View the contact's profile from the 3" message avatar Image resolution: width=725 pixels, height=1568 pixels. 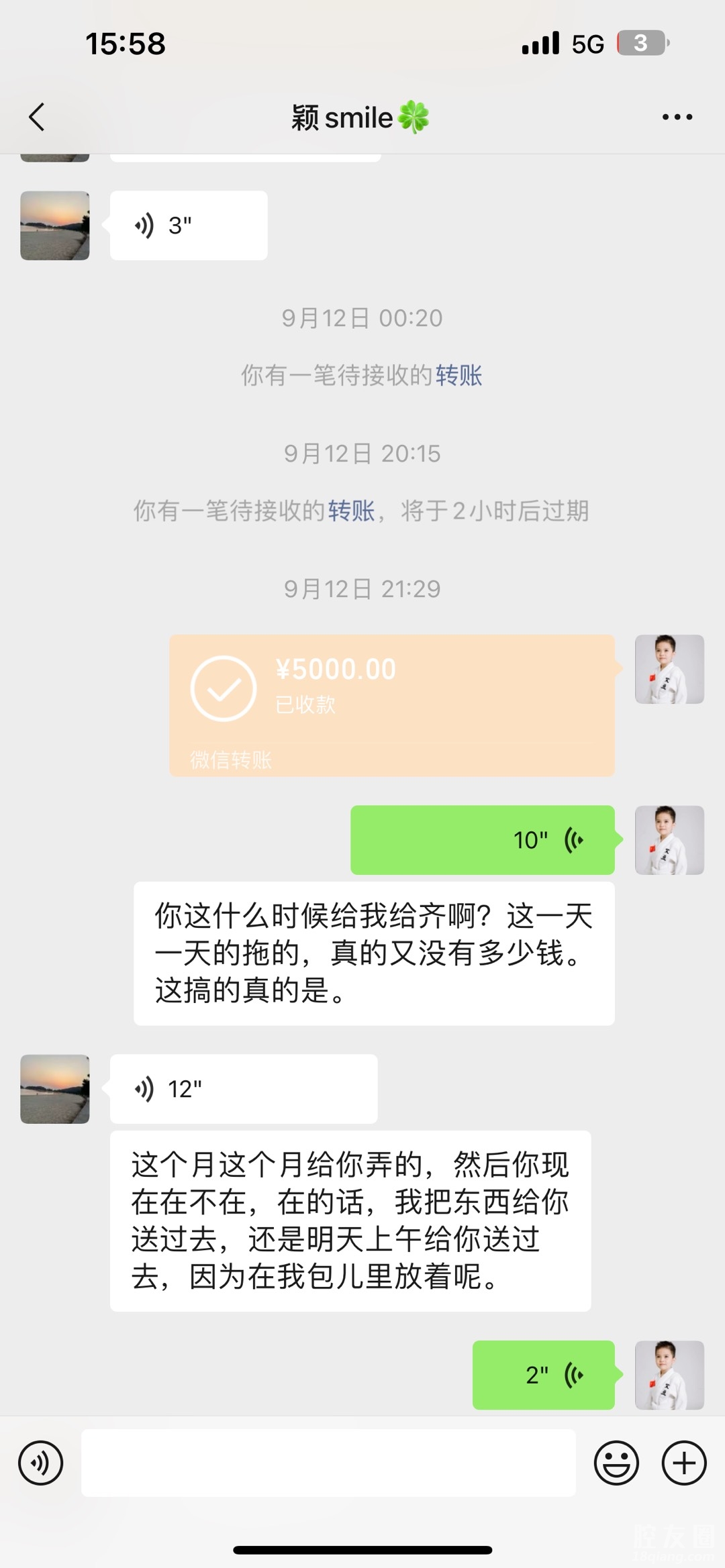pyautogui.click(x=55, y=225)
